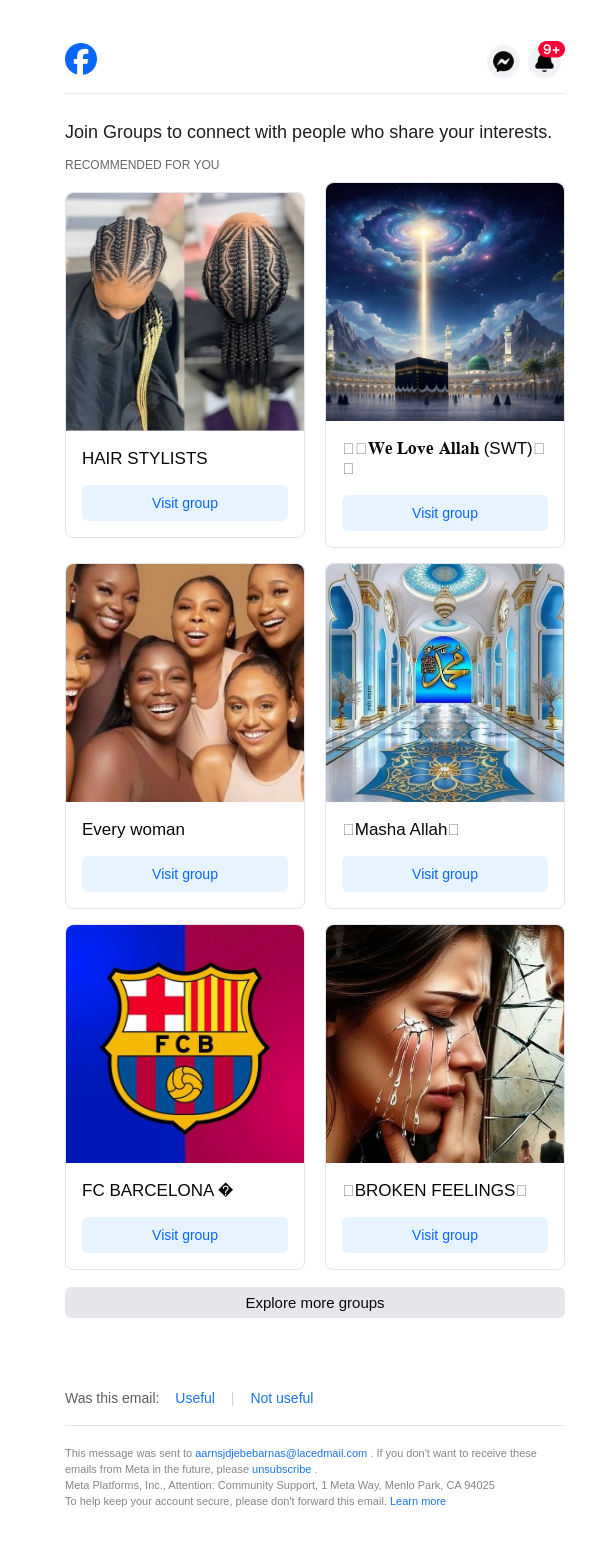Visit the HAIR STYLISTS group
600x1547 pixels.
tap(185, 503)
